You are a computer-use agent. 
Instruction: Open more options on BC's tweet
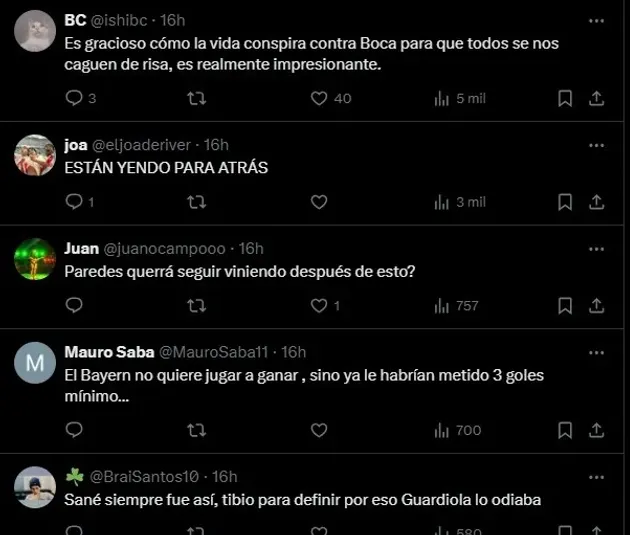tap(596, 20)
